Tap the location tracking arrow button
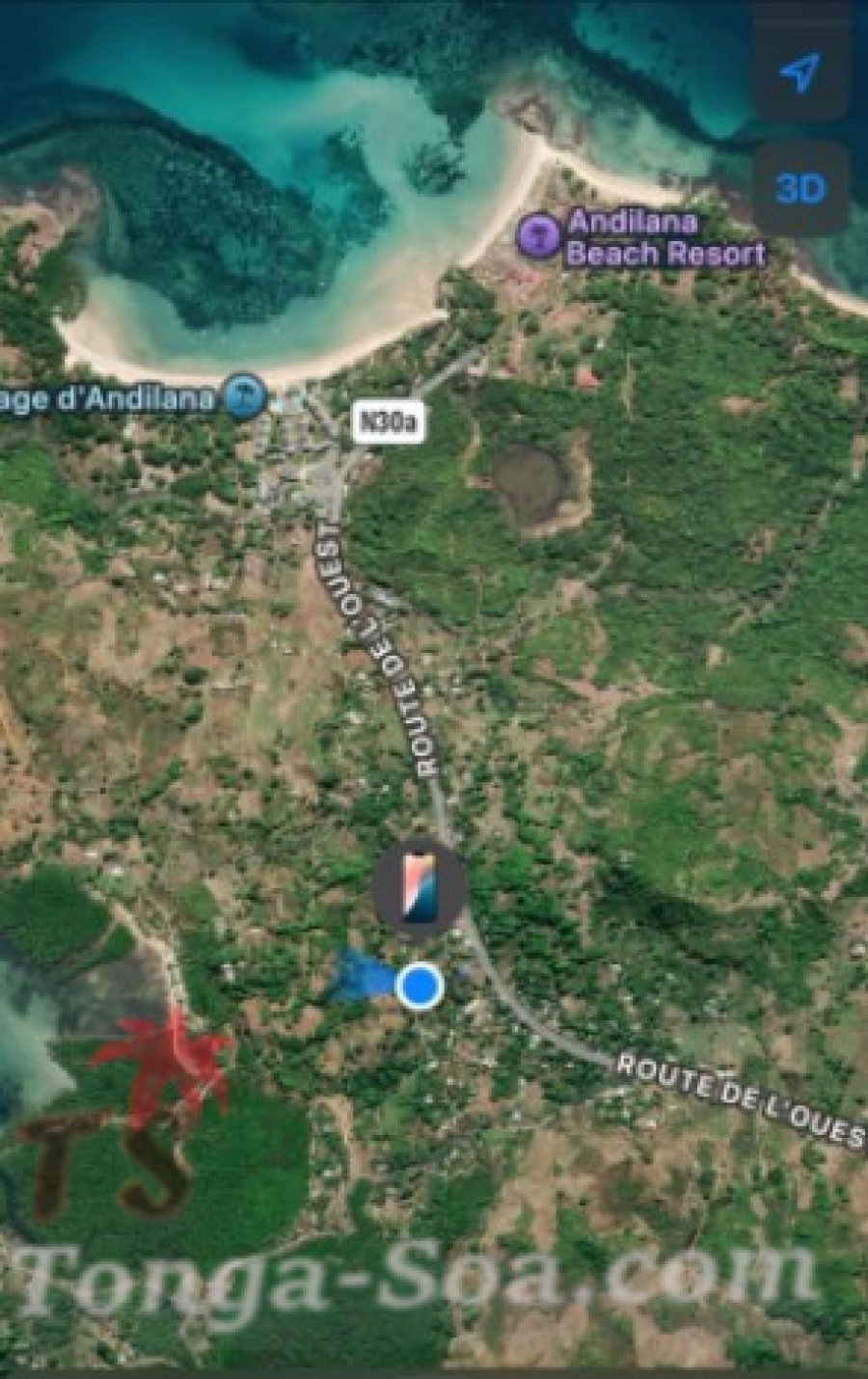This screenshot has height=1379, width=868. pyautogui.click(x=800, y=74)
